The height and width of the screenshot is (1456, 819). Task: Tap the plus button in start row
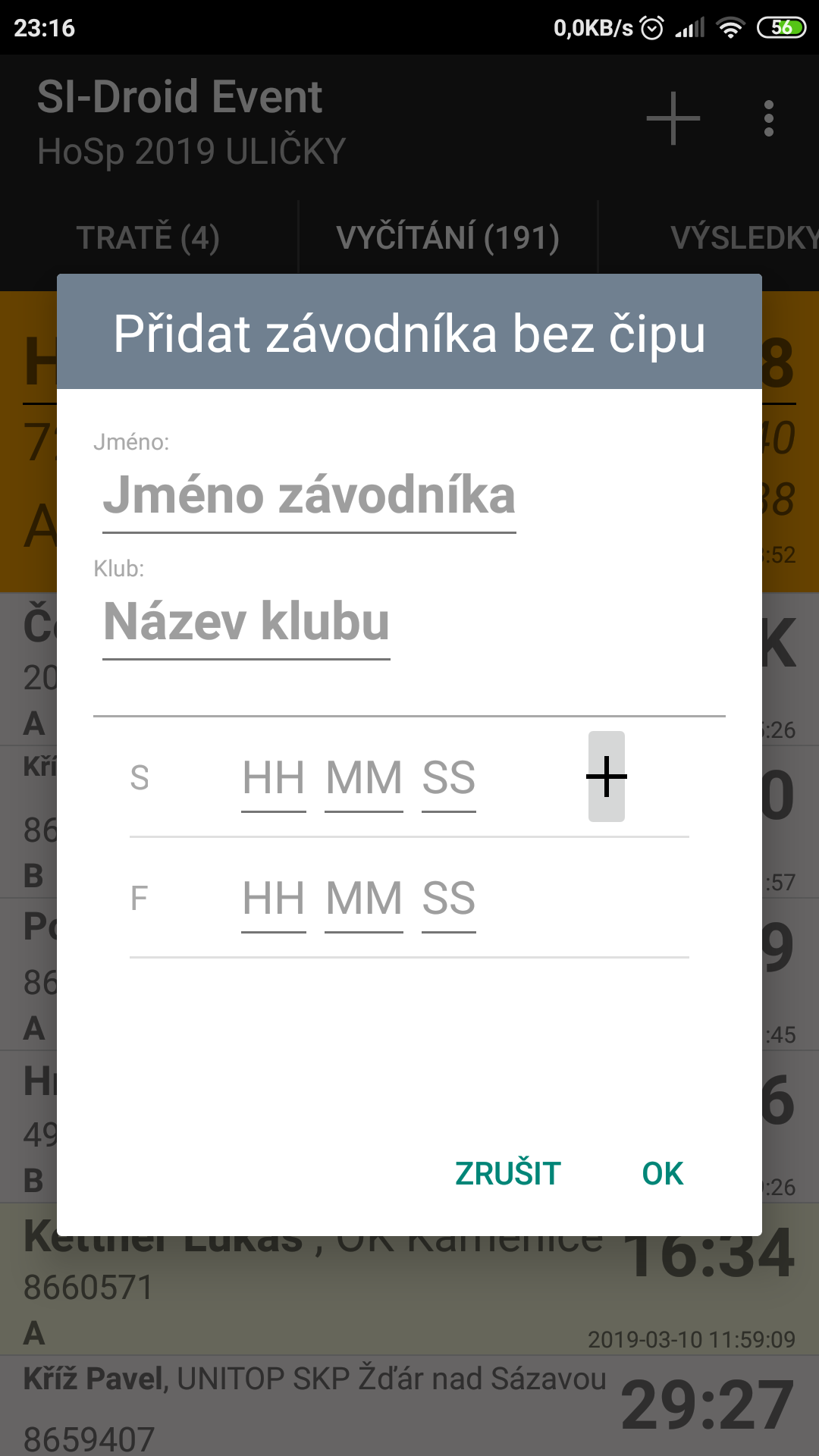point(607,777)
